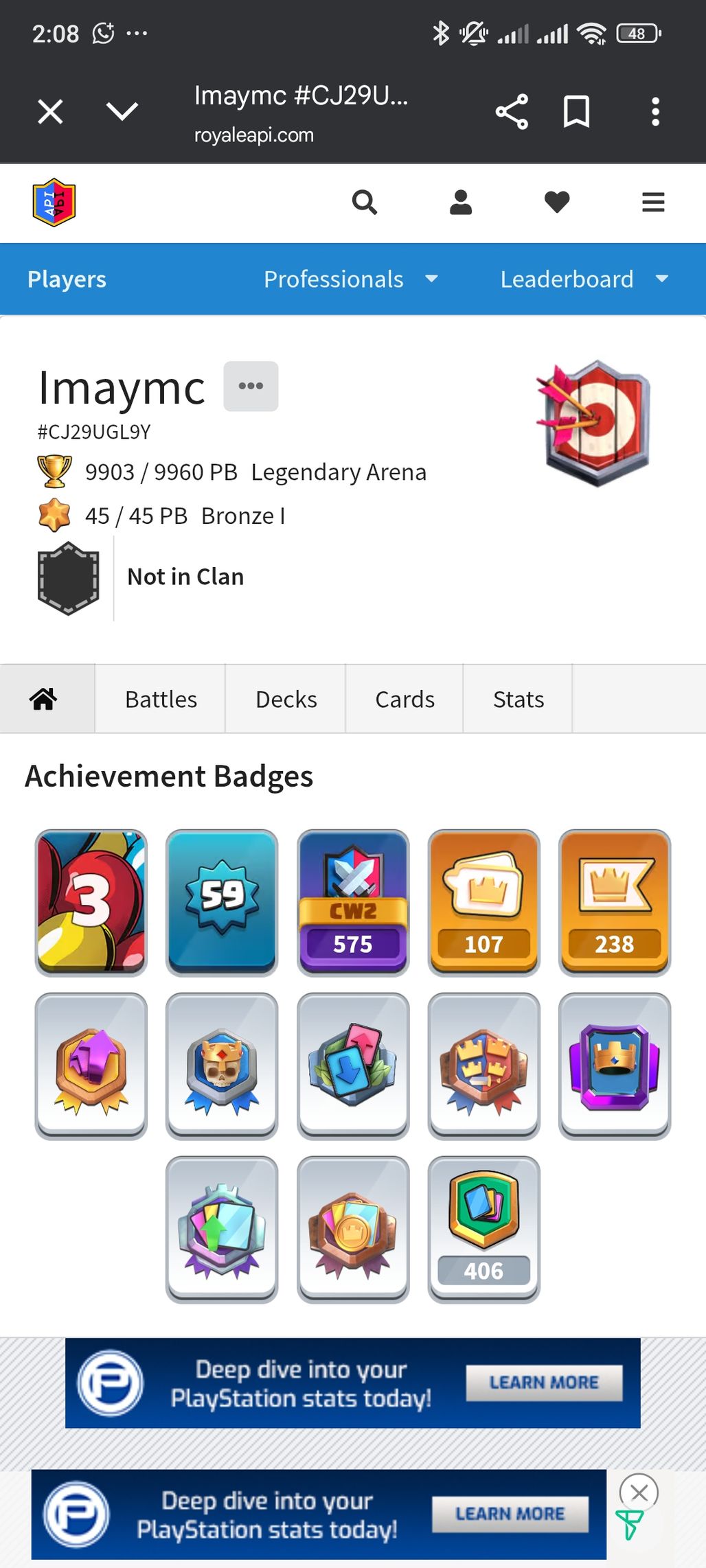Open the site search magnifier
706x1568 pixels.
tap(364, 203)
